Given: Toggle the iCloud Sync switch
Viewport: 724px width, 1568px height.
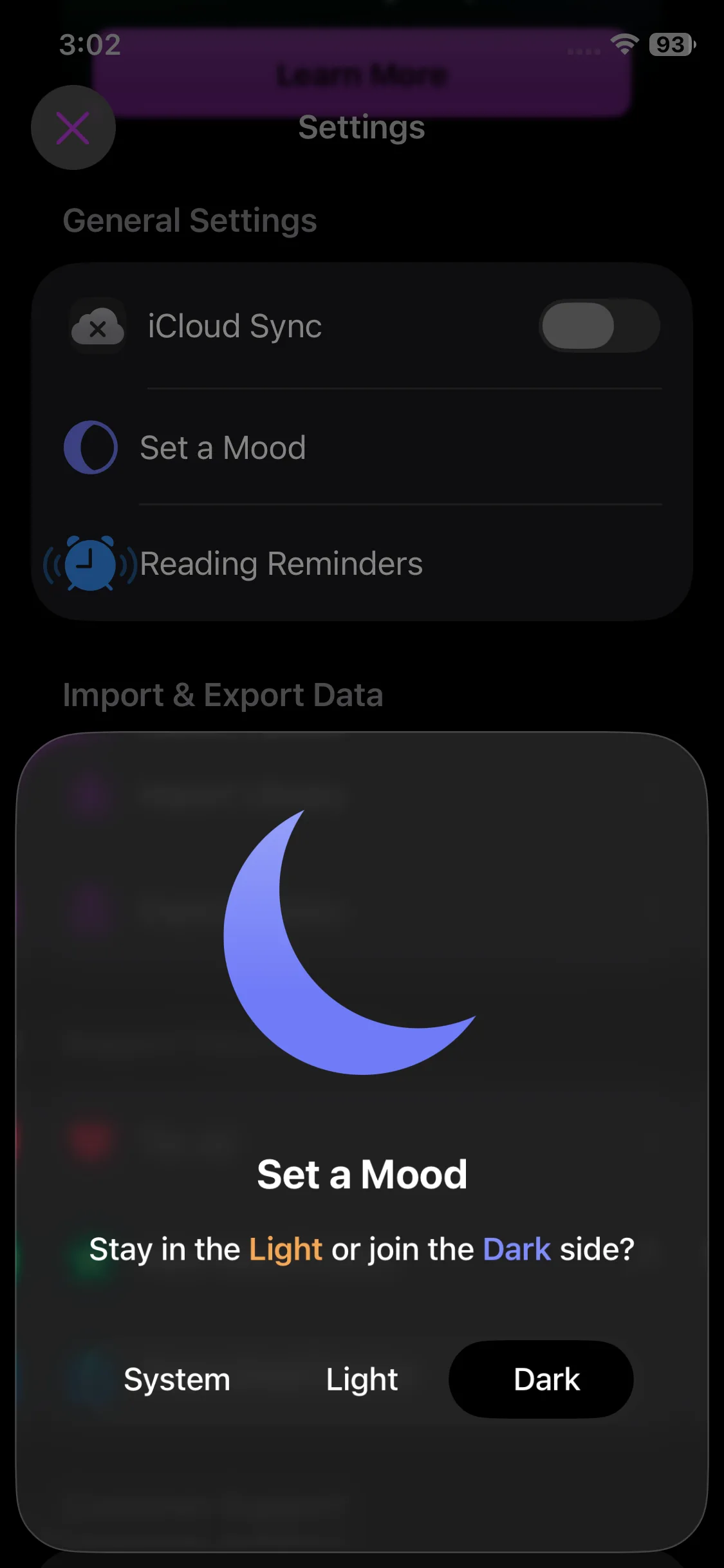Looking at the screenshot, I should (599, 326).
